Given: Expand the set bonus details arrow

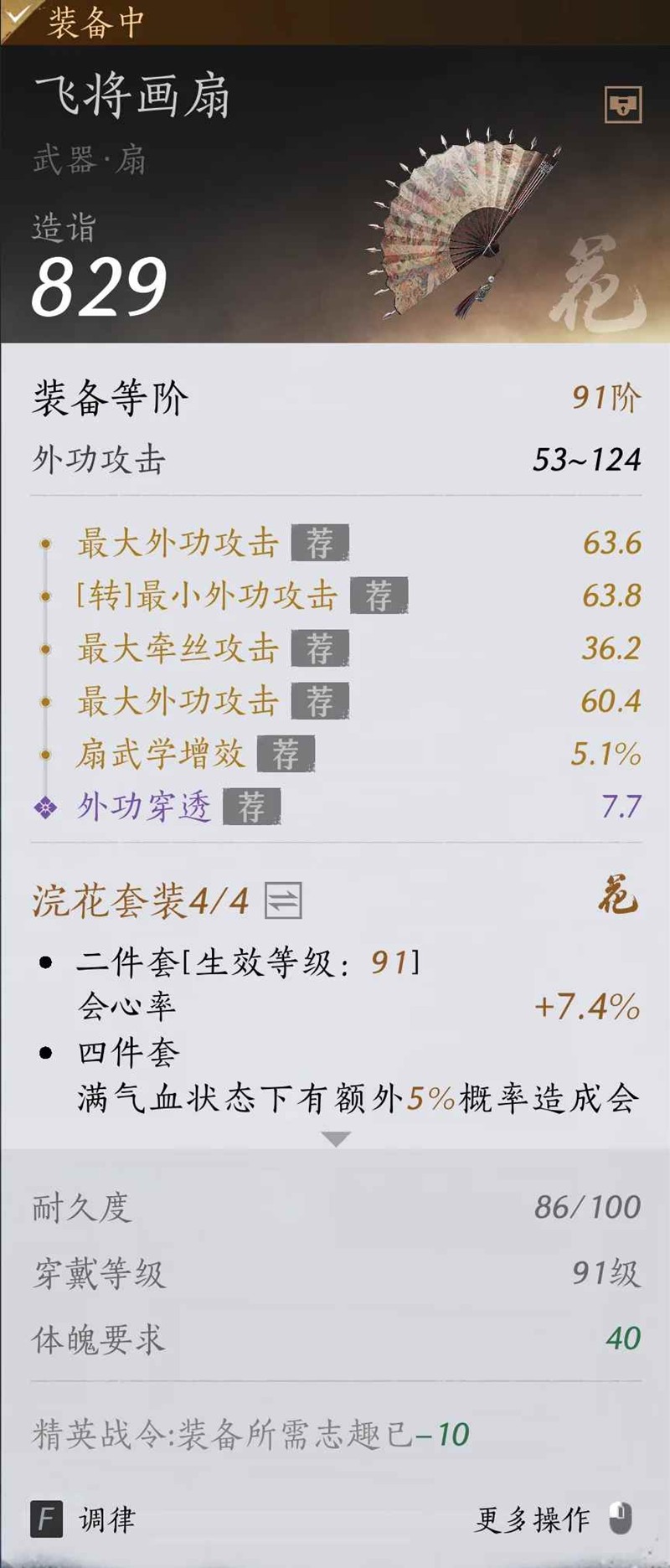Looking at the screenshot, I should pos(336,1139).
